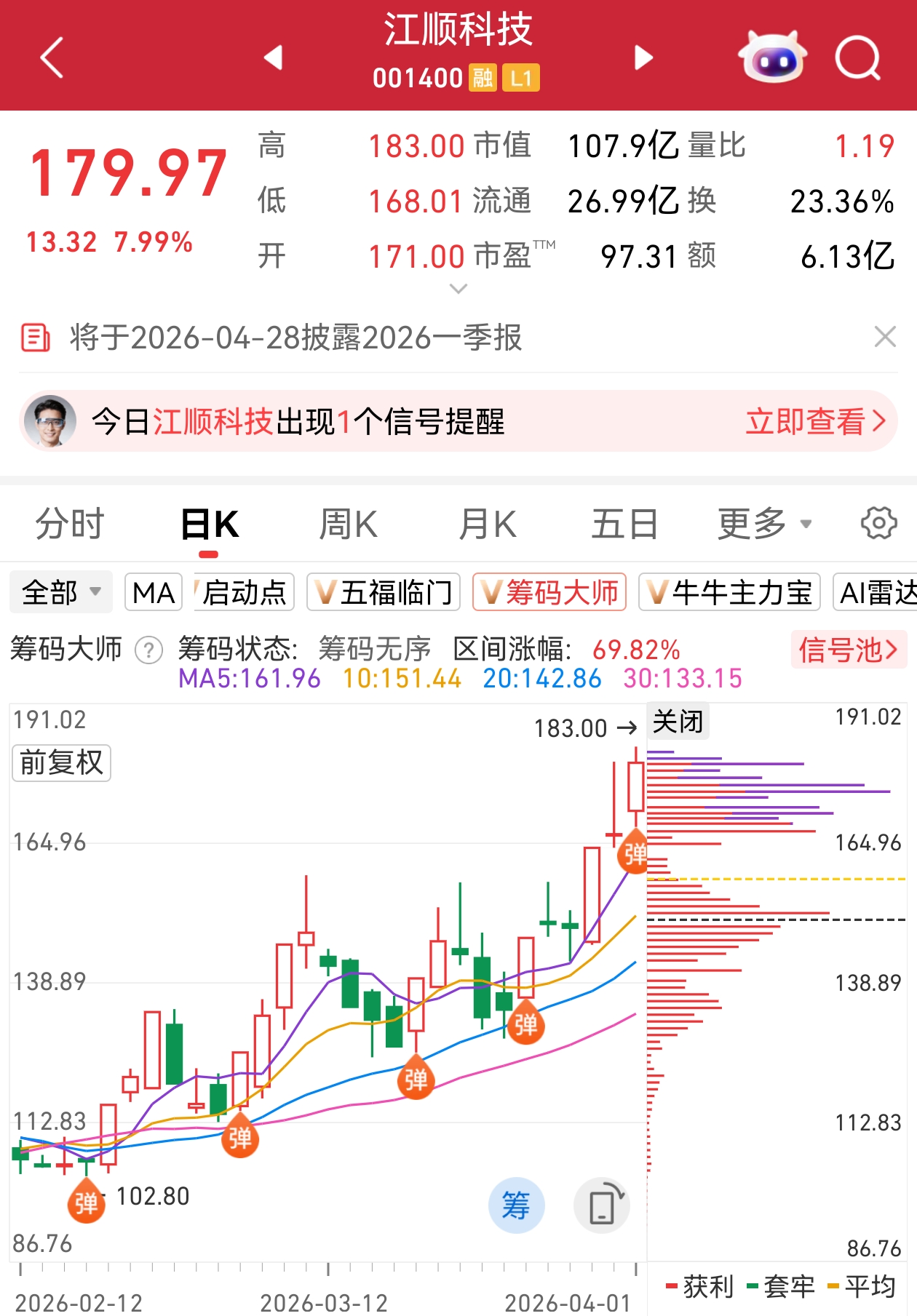Switch to the next stock
This screenshot has width=917, height=1316.
pyautogui.click(x=643, y=57)
